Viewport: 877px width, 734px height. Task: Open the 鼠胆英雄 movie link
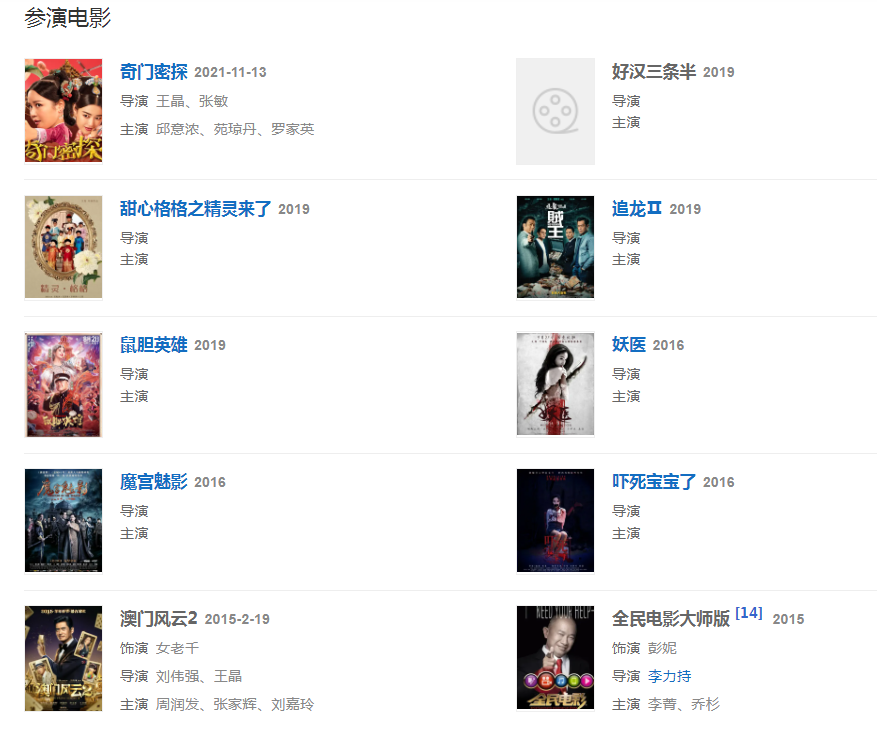pos(153,345)
